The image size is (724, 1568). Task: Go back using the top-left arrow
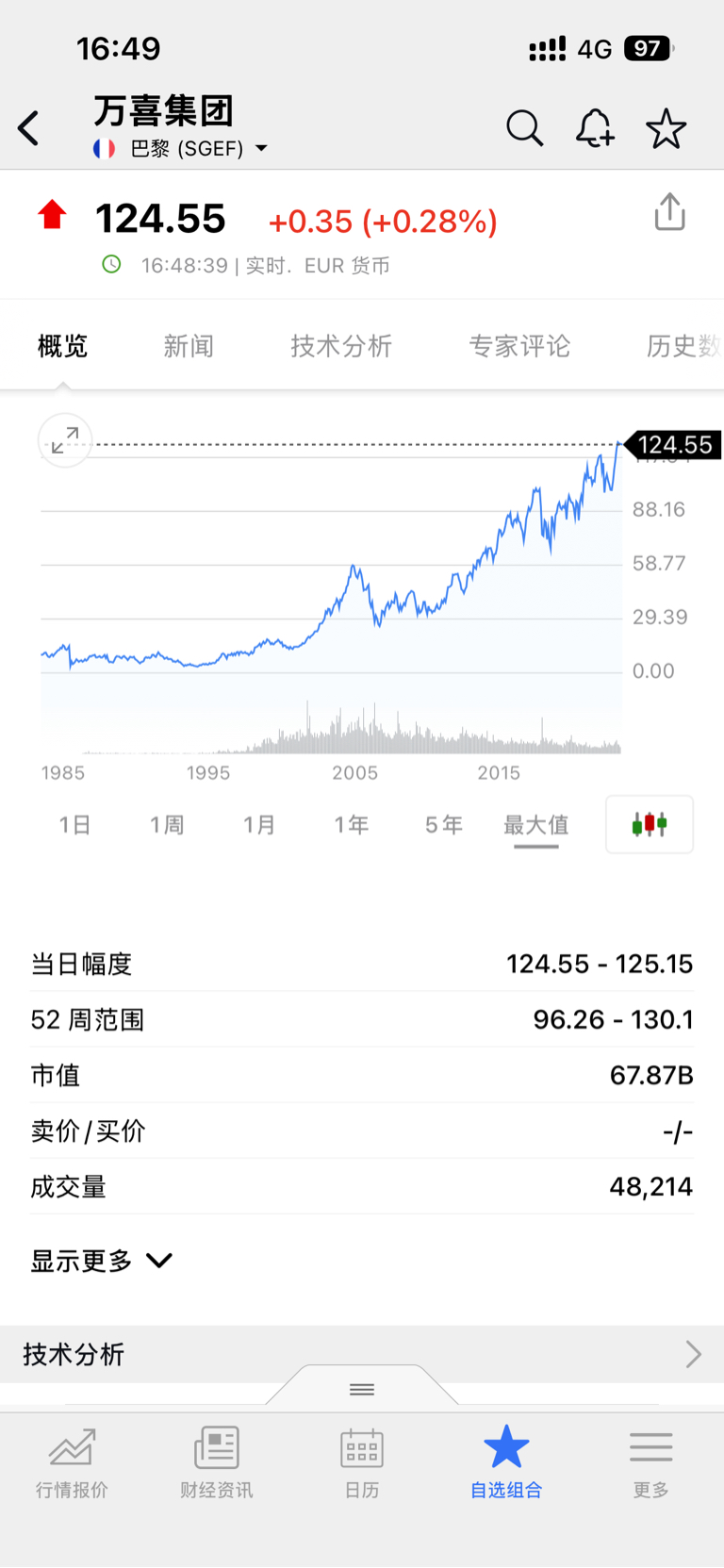pos(28,128)
